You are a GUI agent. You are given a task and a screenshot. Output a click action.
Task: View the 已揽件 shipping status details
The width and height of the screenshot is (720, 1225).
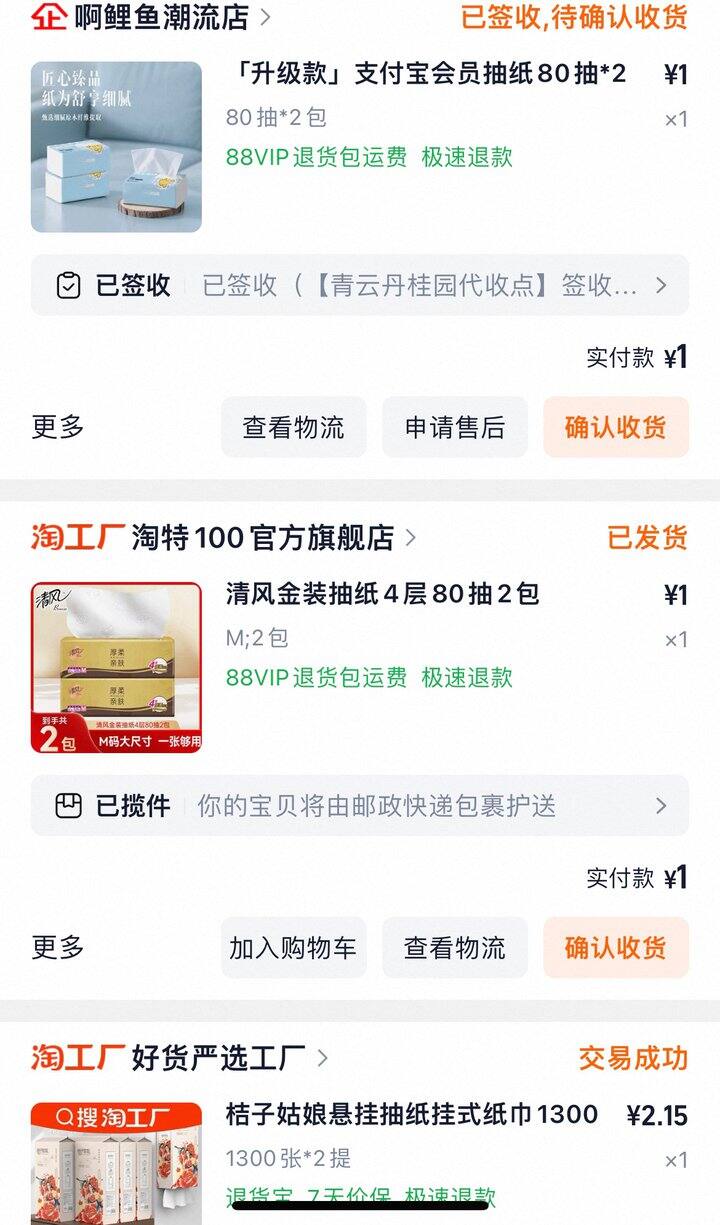360,806
